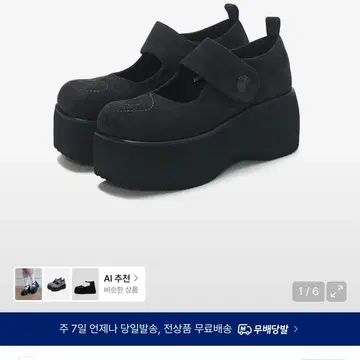
Task: View the grey platform shoe recommendation
Action: (x=57, y=284)
